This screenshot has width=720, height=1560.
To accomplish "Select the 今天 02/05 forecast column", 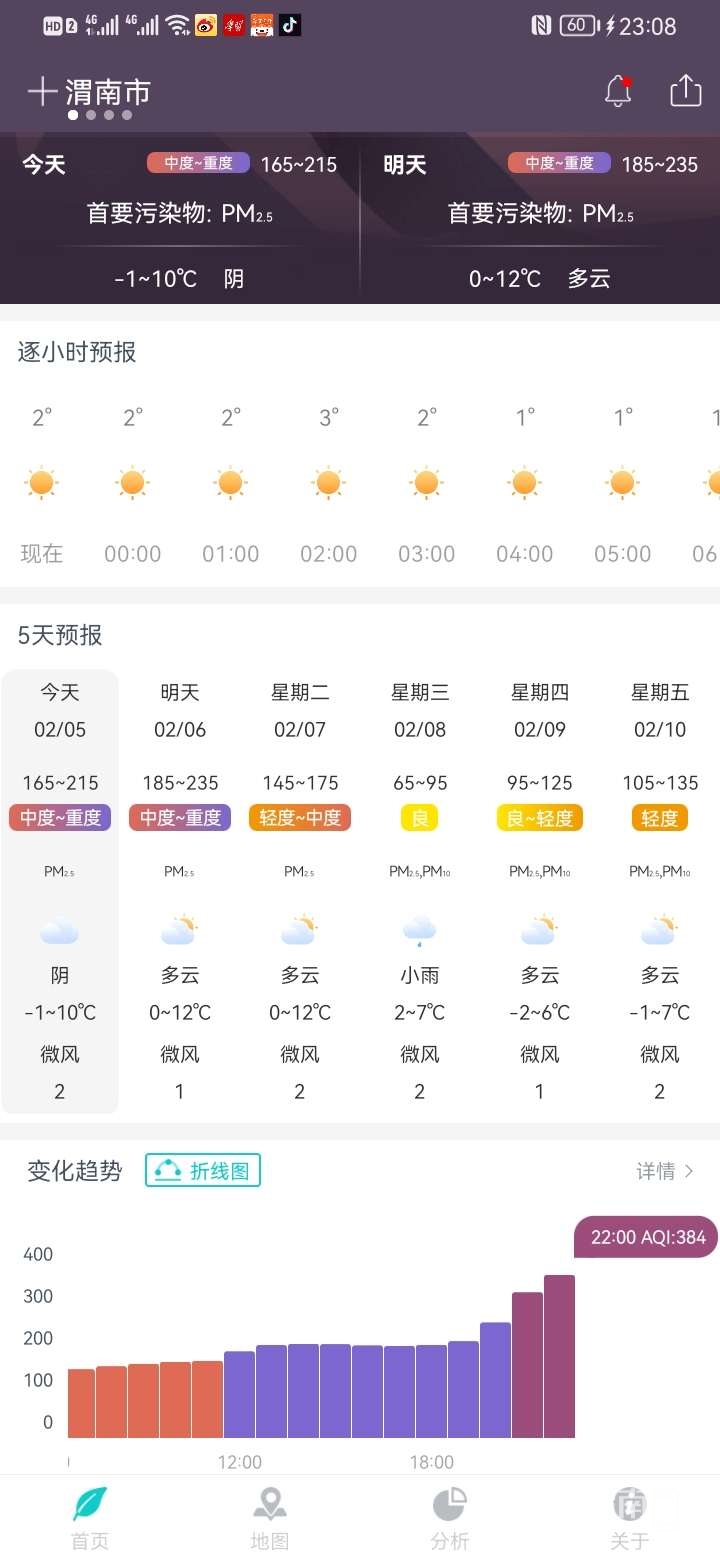I will (x=60, y=890).
